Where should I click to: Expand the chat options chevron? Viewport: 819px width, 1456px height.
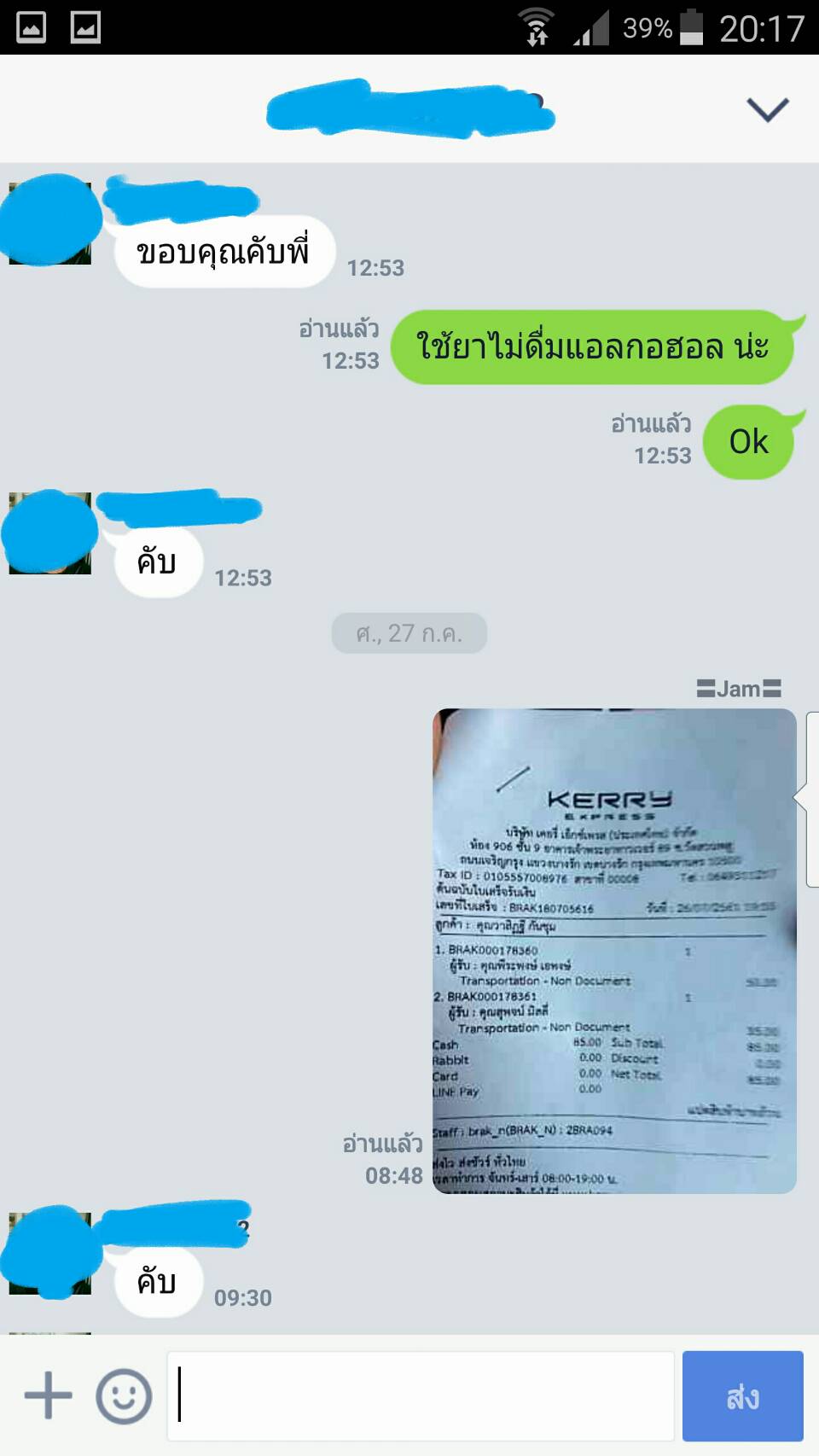(x=767, y=109)
